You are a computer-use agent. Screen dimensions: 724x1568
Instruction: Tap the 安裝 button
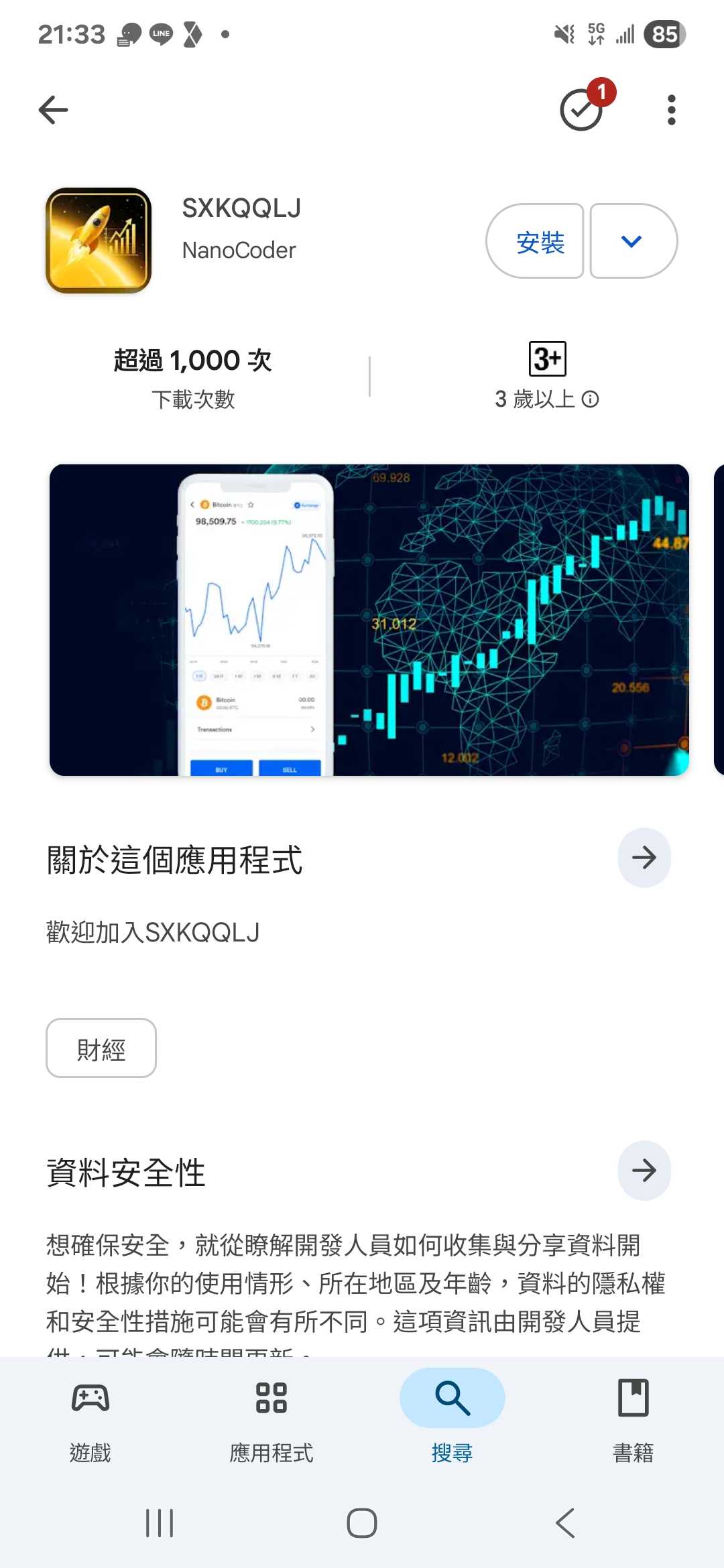coord(538,241)
